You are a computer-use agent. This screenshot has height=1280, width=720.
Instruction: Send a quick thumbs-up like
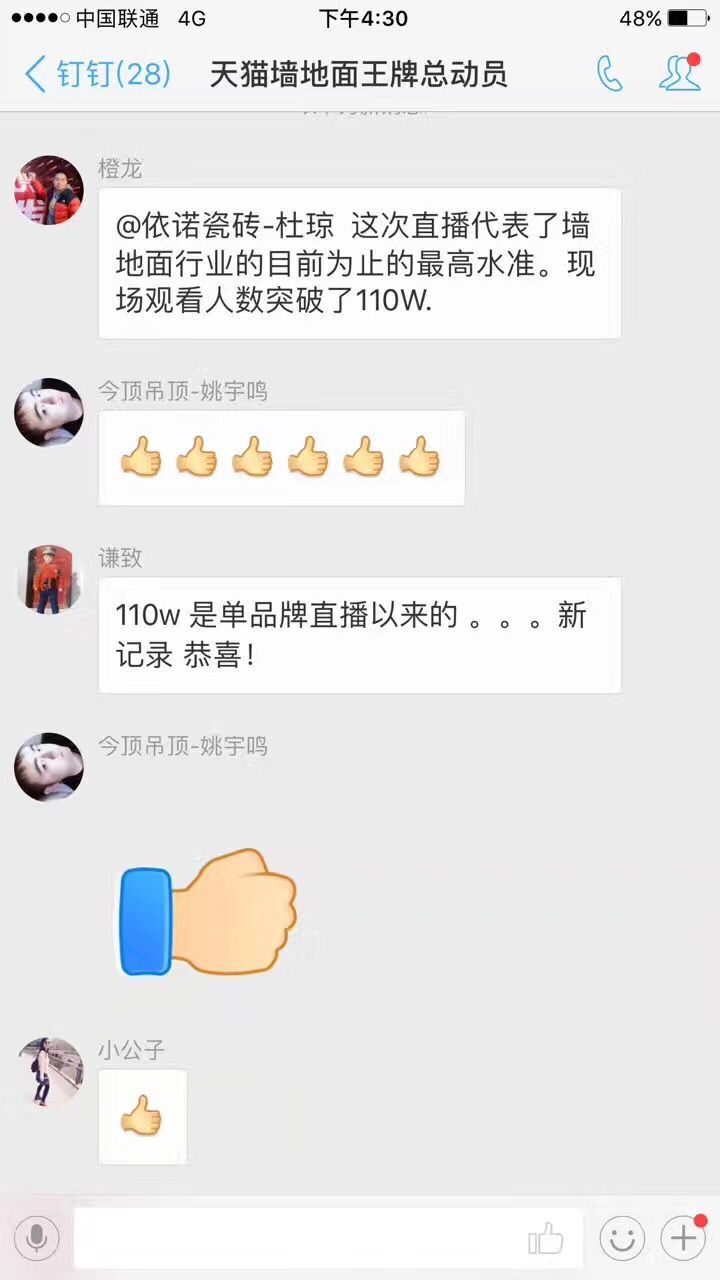546,1240
